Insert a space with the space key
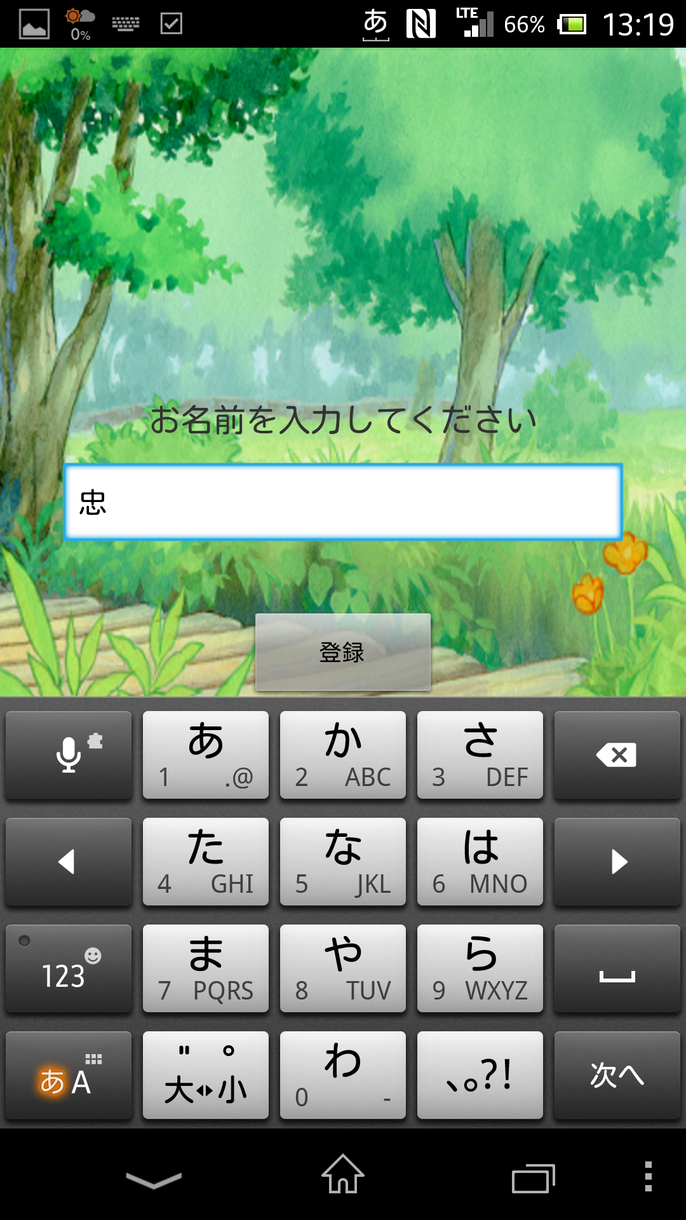 [x=617, y=969]
